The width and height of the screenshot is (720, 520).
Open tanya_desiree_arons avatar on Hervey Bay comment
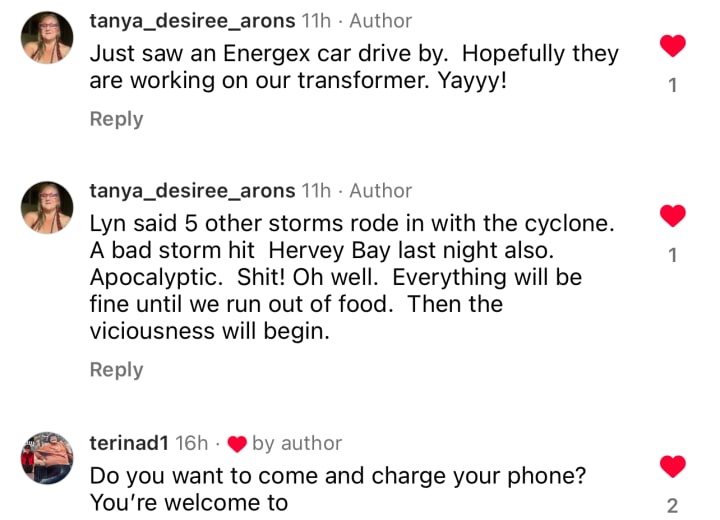47,208
